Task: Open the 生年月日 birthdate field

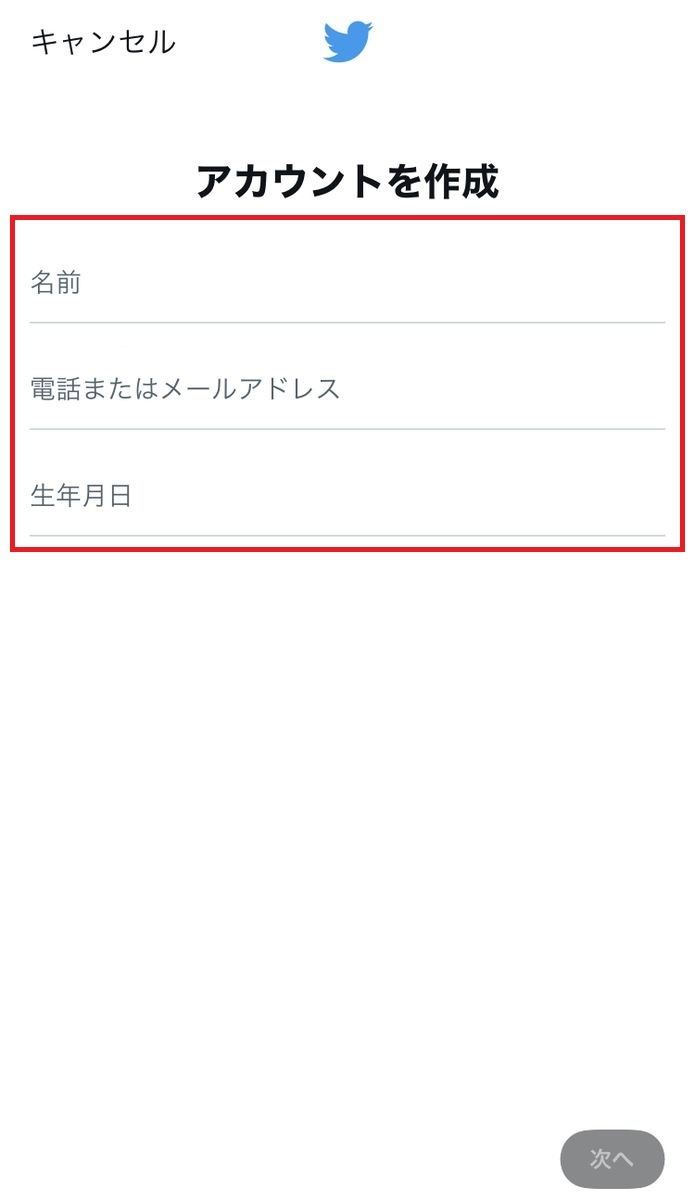Action: coord(346,496)
